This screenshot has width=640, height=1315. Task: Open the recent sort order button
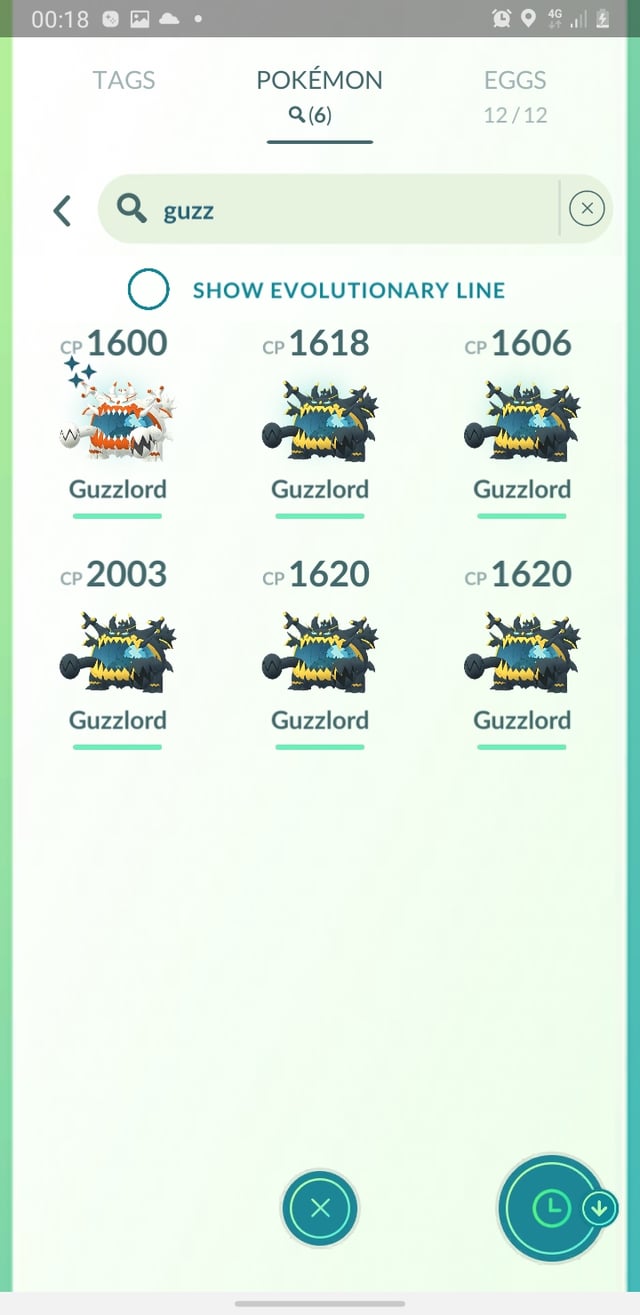coord(554,1208)
